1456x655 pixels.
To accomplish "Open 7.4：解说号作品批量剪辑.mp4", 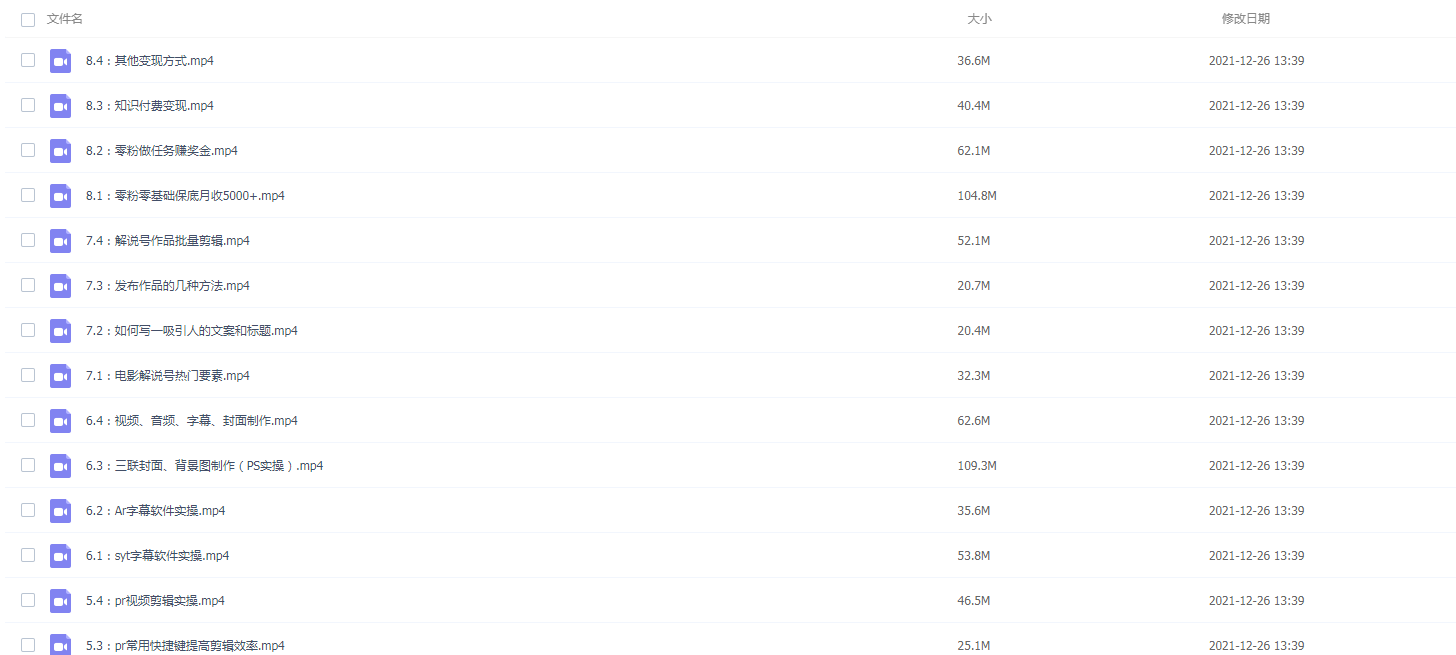I will click(167, 241).
